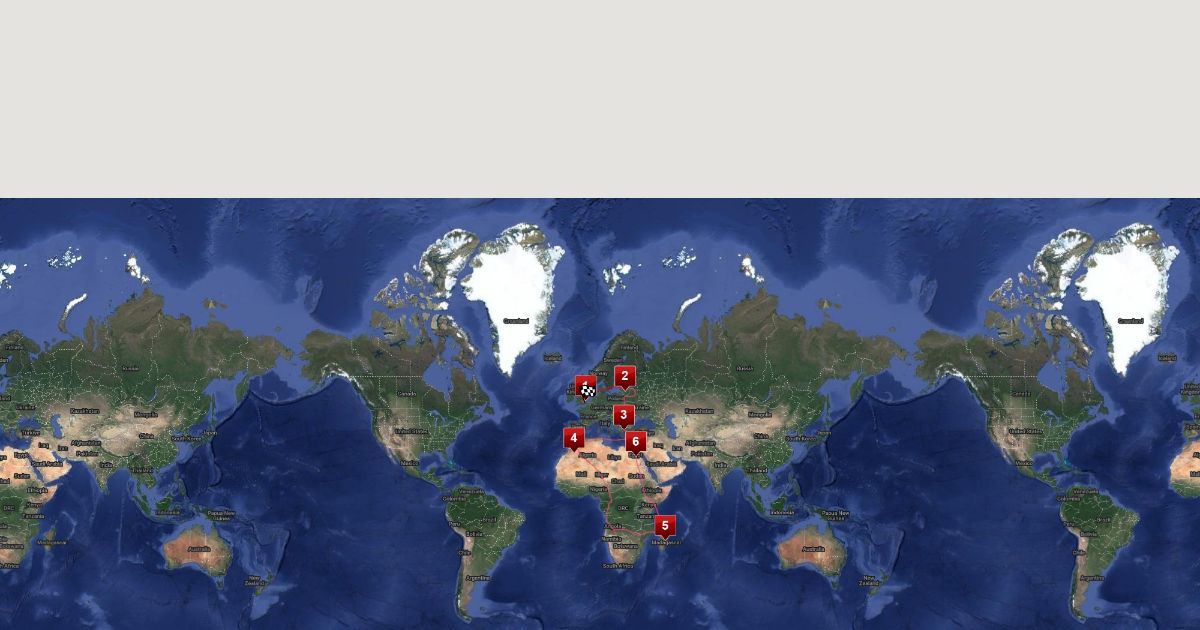Viewport: 1200px width, 630px height.
Task: Tap the checkered finish flag marker
Action: 587,388
